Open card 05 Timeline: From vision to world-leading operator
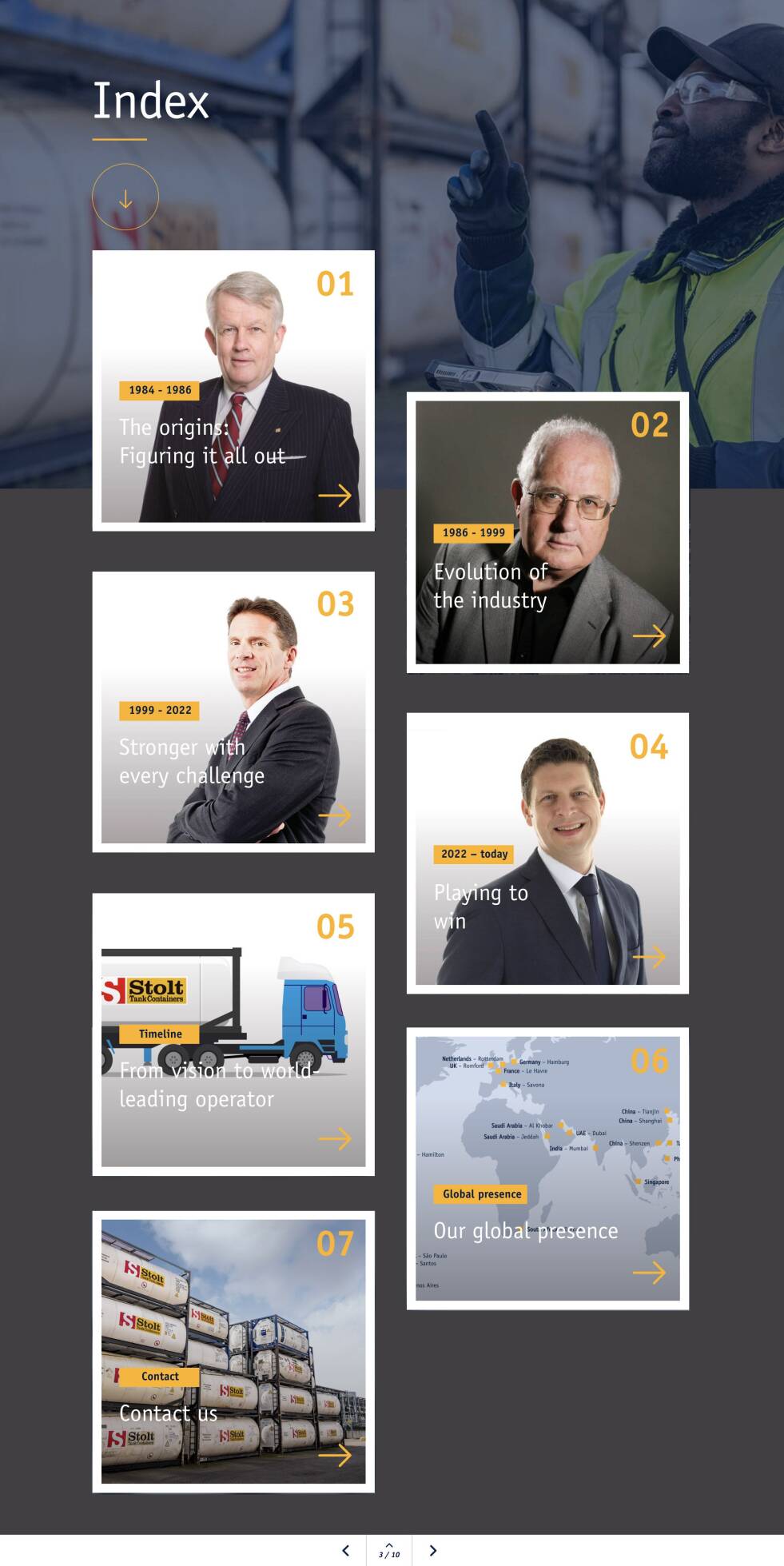This screenshot has height=1566, width=784. coord(233,1034)
